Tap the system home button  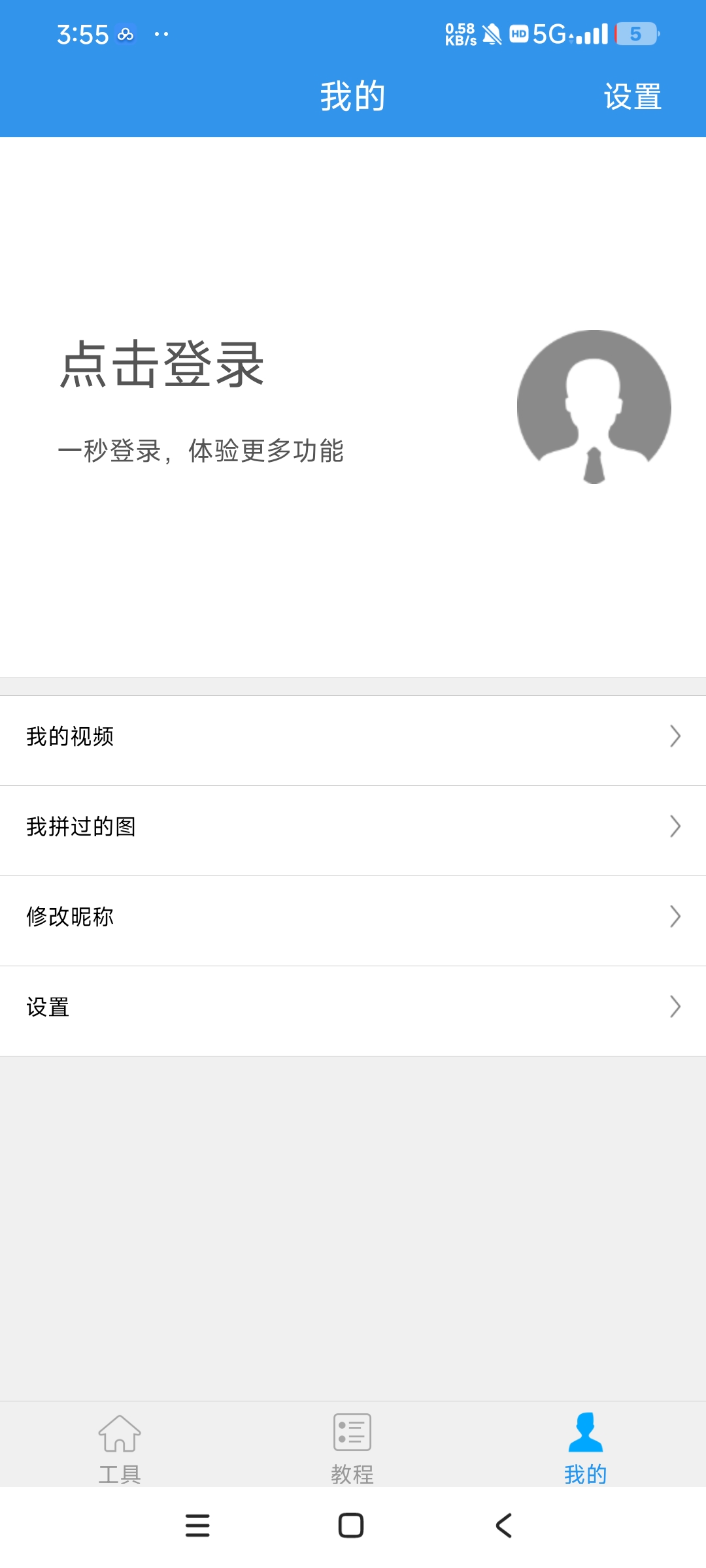(351, 1526)
